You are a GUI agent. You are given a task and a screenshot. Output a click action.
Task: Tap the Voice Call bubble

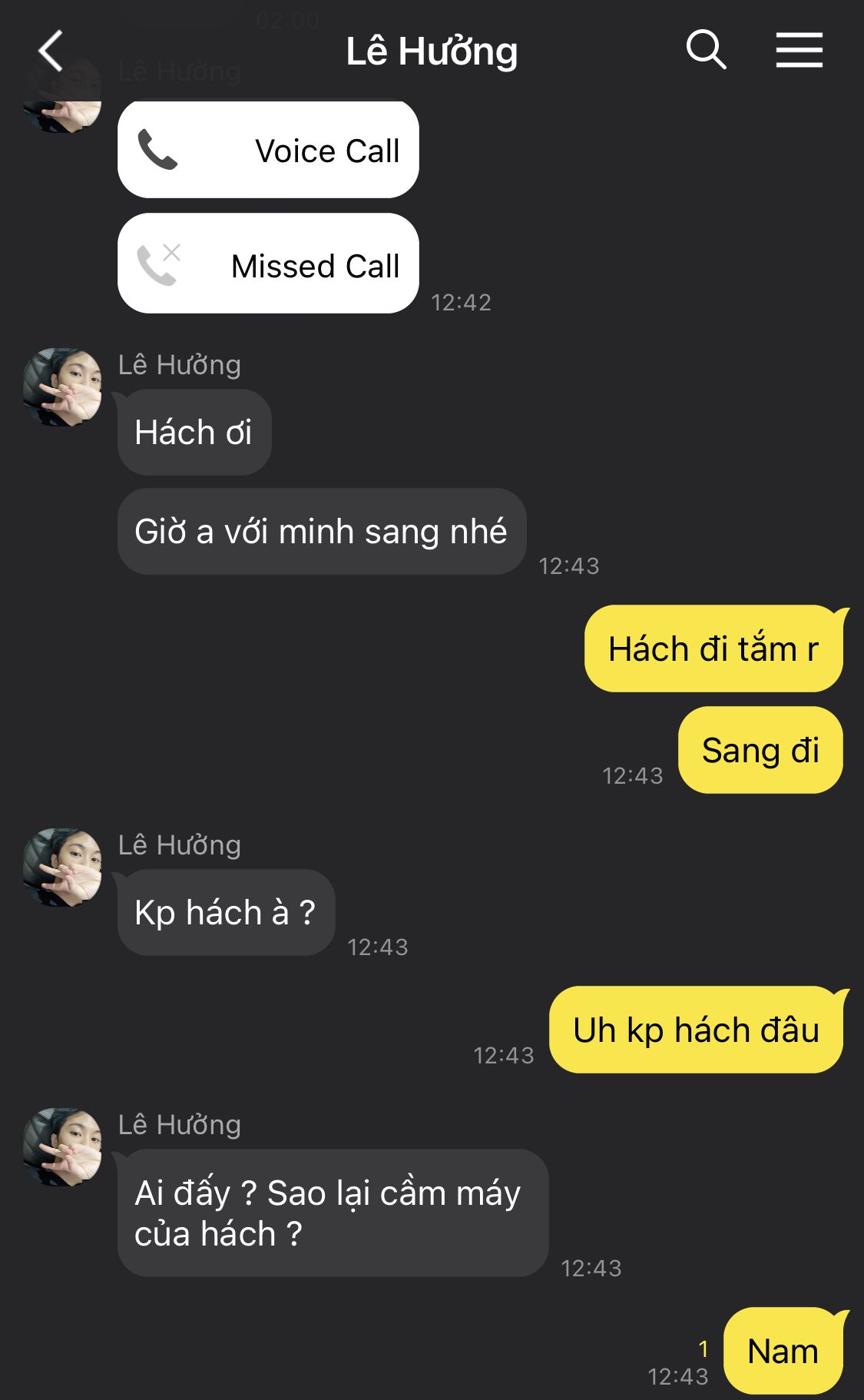click(268, 150)
